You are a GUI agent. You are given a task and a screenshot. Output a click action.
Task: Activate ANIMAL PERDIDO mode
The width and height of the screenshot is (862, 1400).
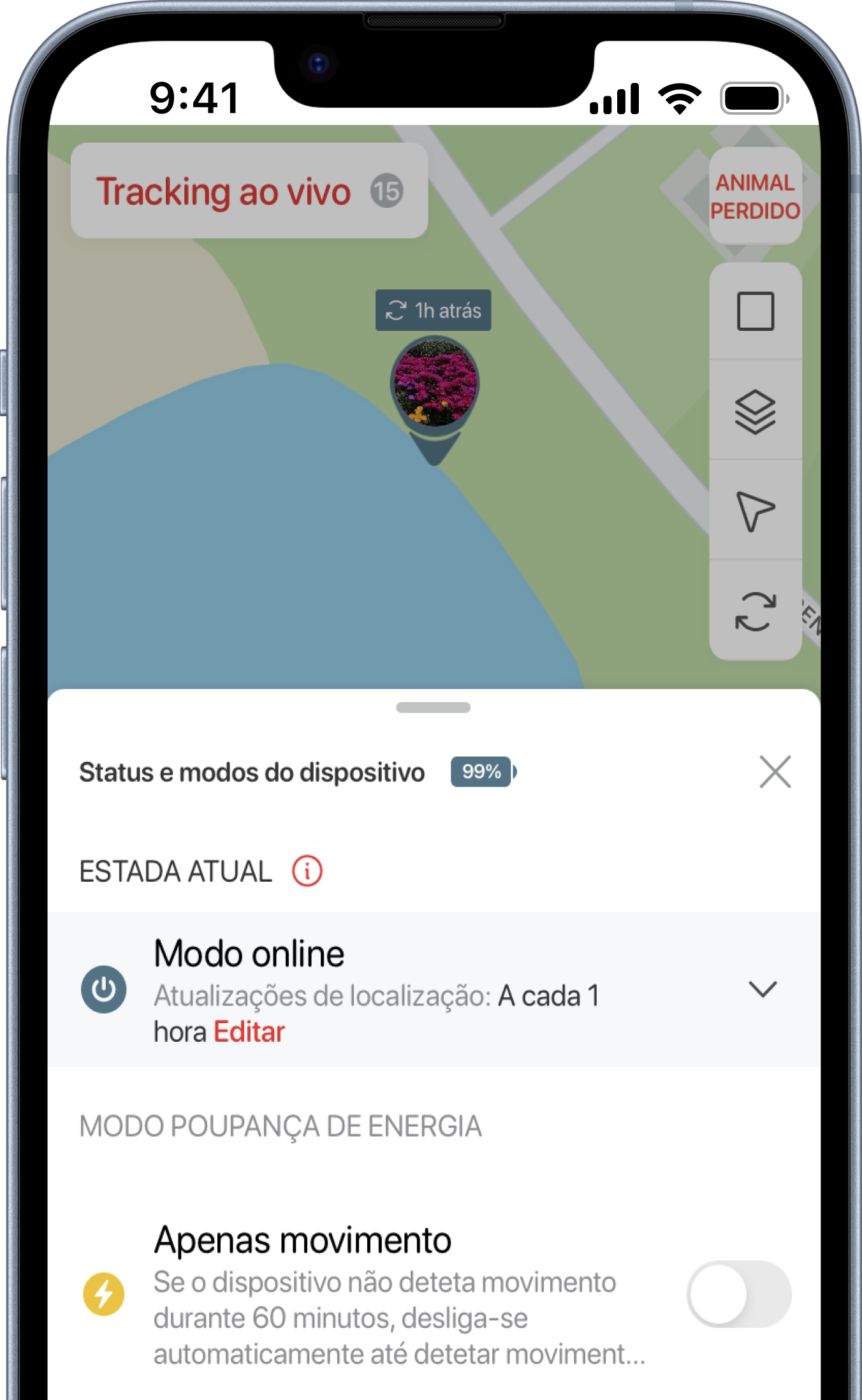(x=755, y=196)
